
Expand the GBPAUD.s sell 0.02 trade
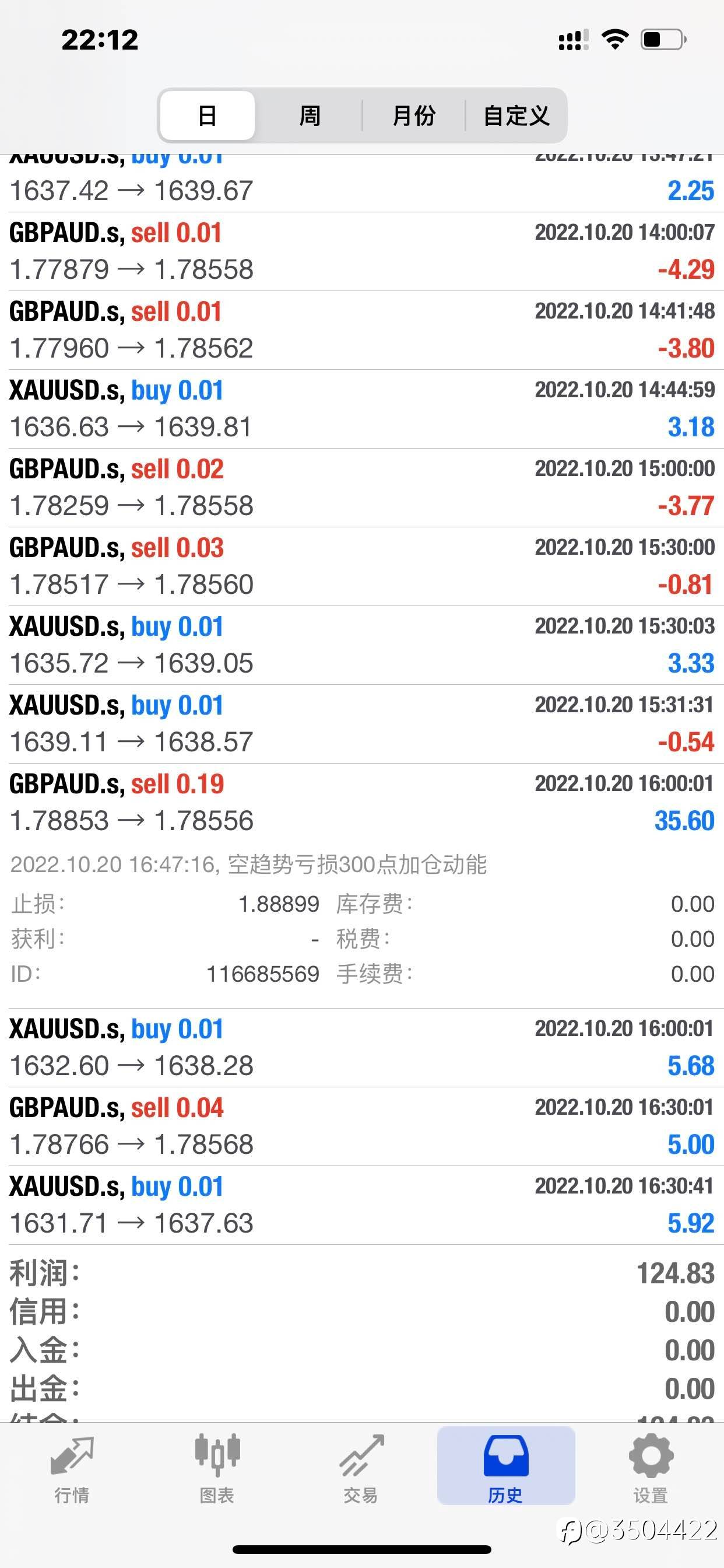click(x=362, y=488)
